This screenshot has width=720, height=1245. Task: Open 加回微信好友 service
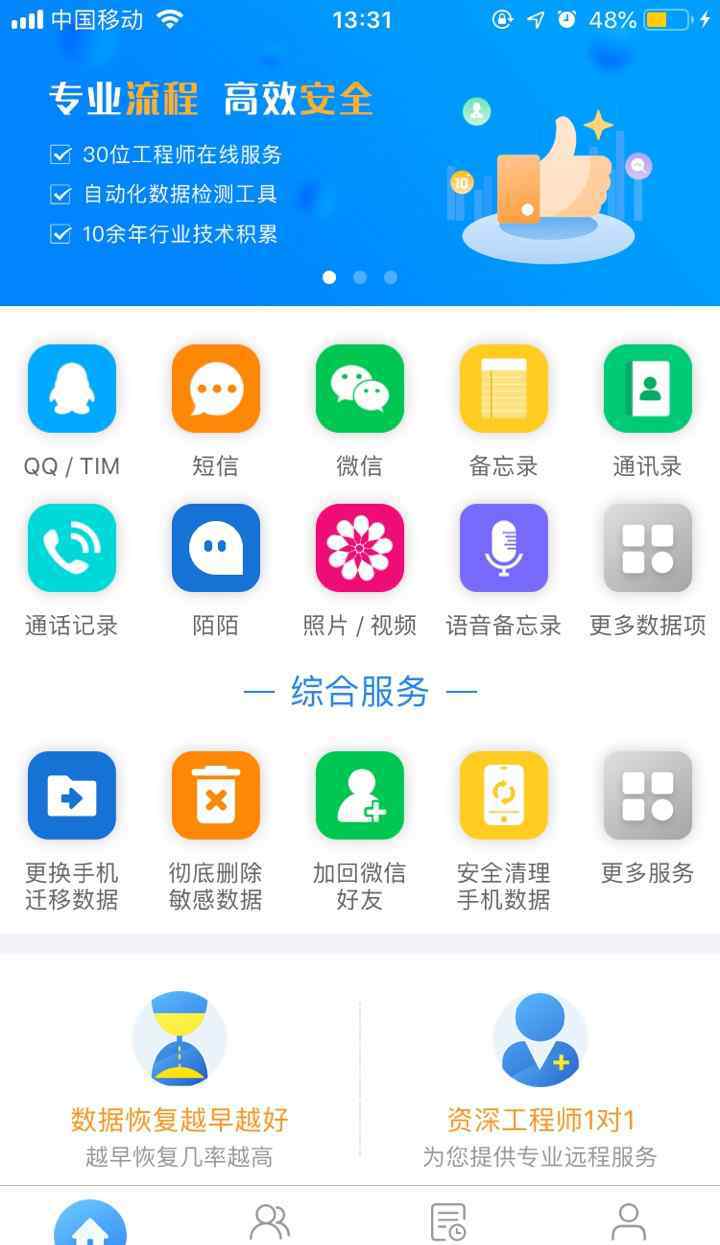360,796
